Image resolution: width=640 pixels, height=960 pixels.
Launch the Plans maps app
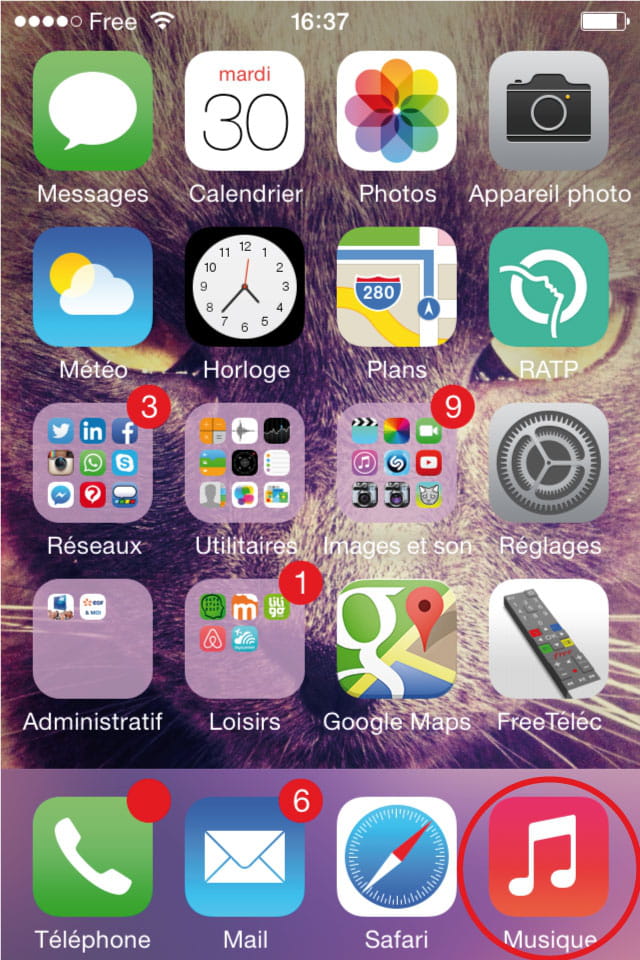click(x=397, y=286)
